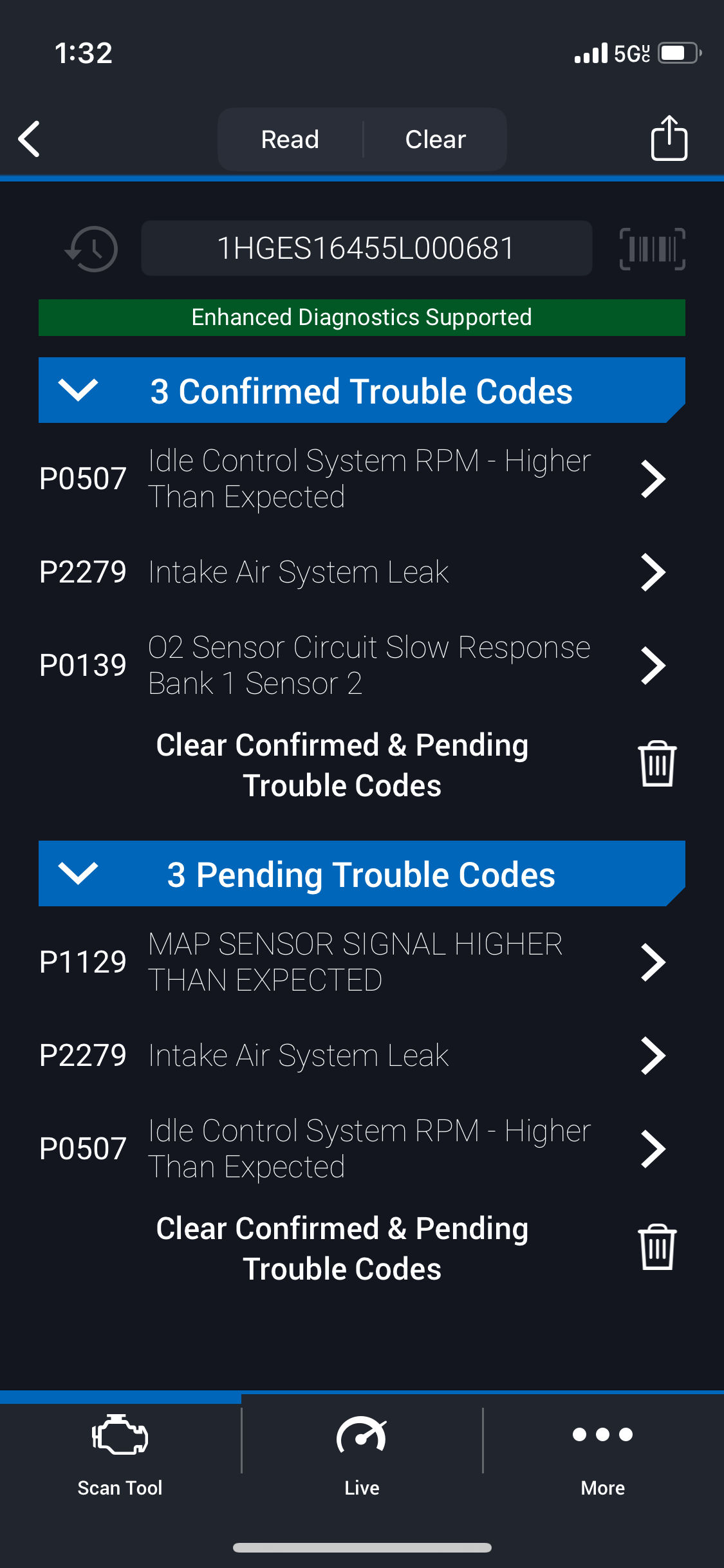Go back using the top-left arrow
724x1568 pixels.
pos(29,138)
